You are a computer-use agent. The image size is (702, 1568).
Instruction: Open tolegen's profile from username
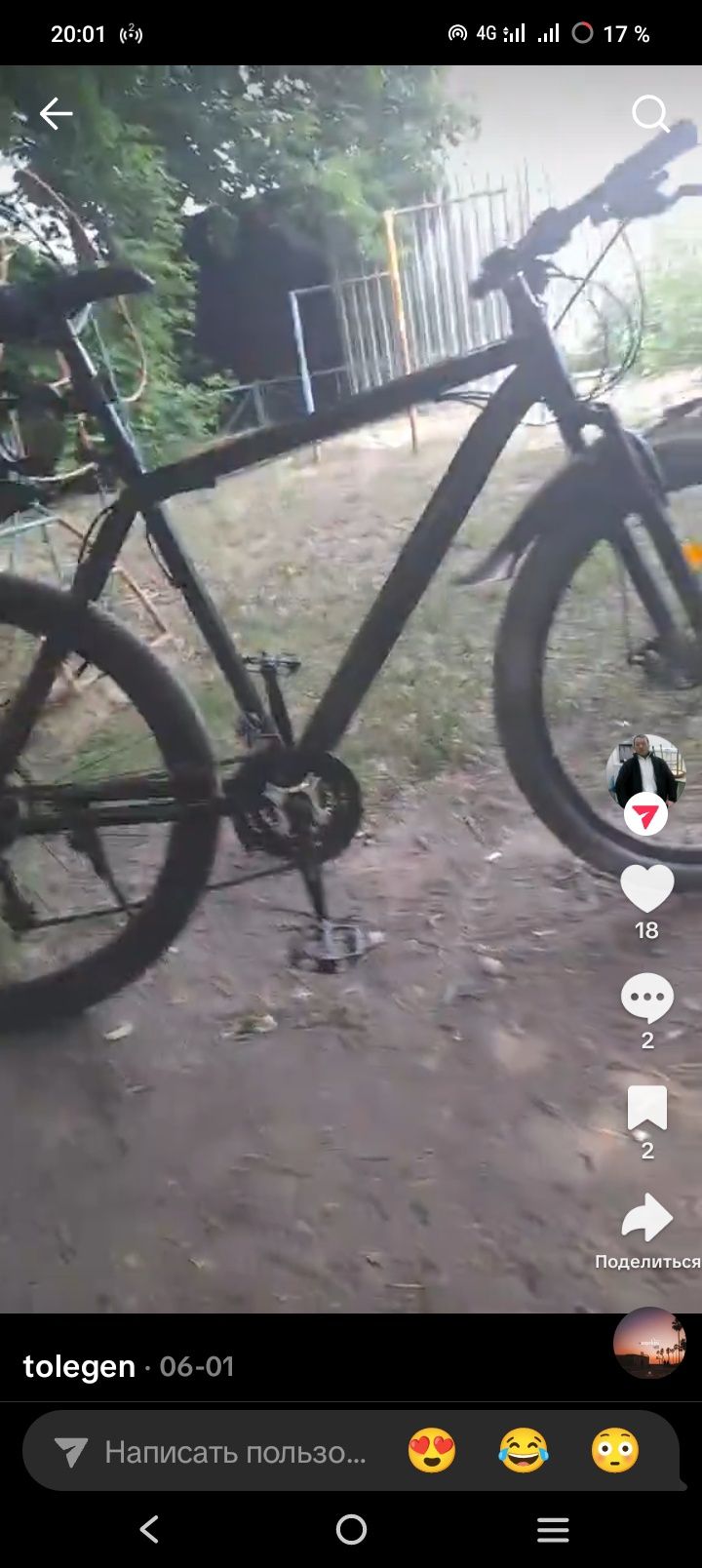[79, 1366]
